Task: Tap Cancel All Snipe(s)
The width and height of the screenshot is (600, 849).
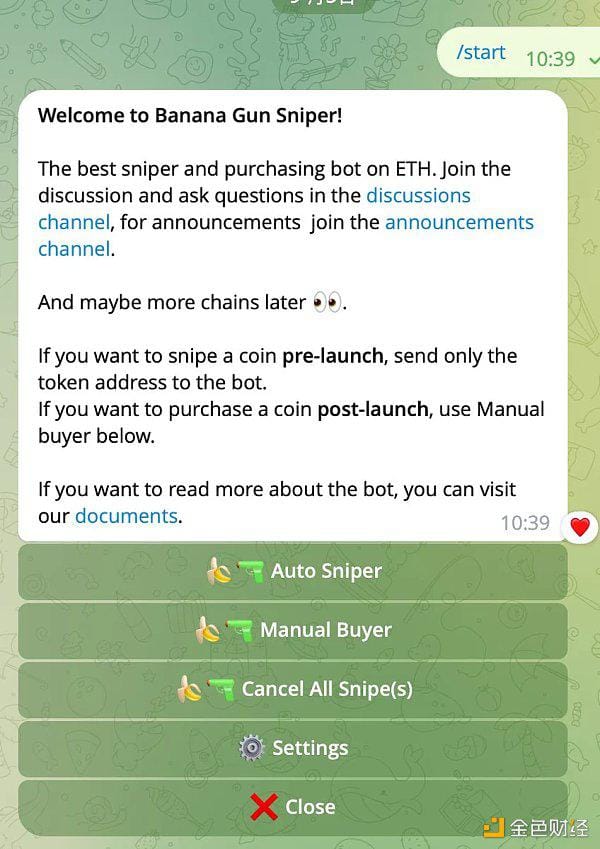Action: pyautogui.click(x=293, y=689)
